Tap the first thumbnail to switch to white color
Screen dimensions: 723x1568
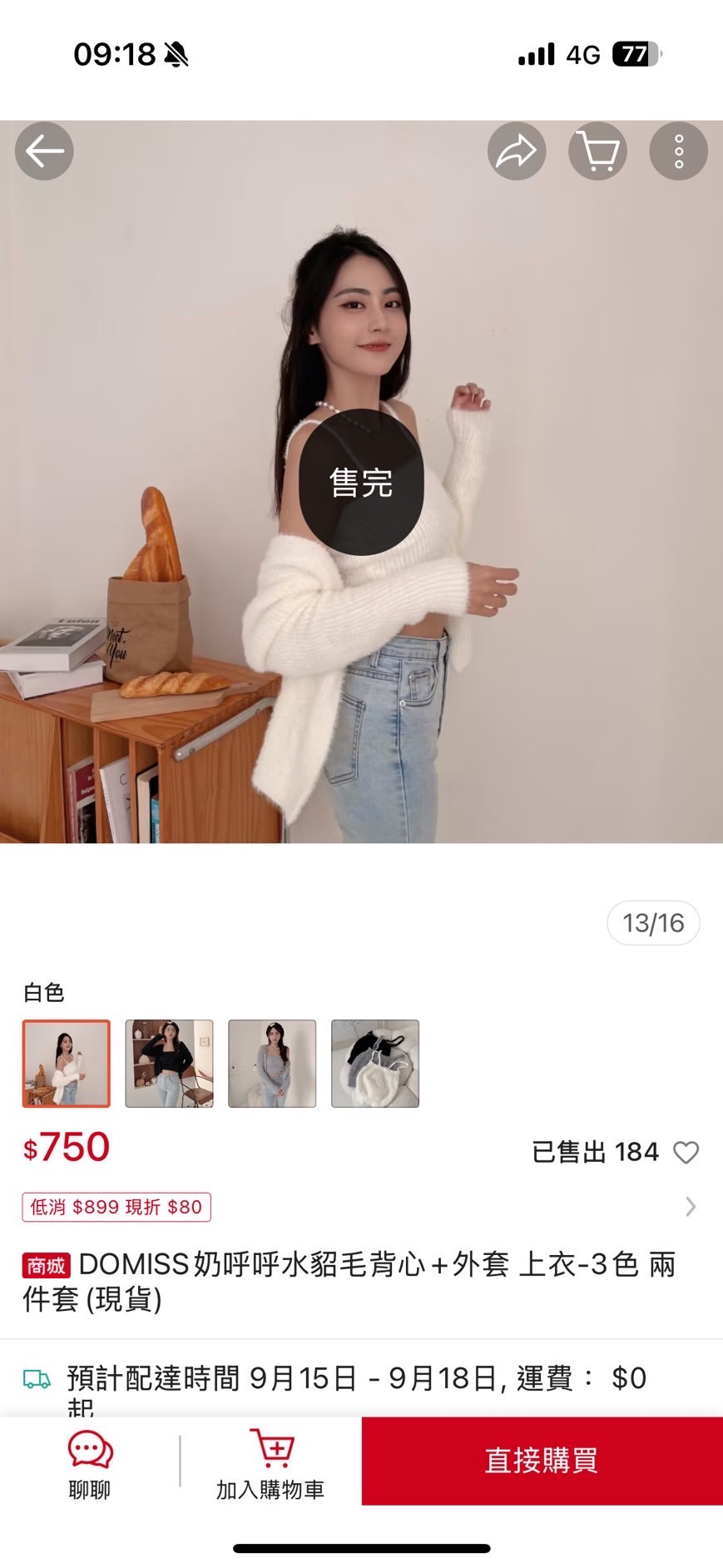coord(65,1064)
